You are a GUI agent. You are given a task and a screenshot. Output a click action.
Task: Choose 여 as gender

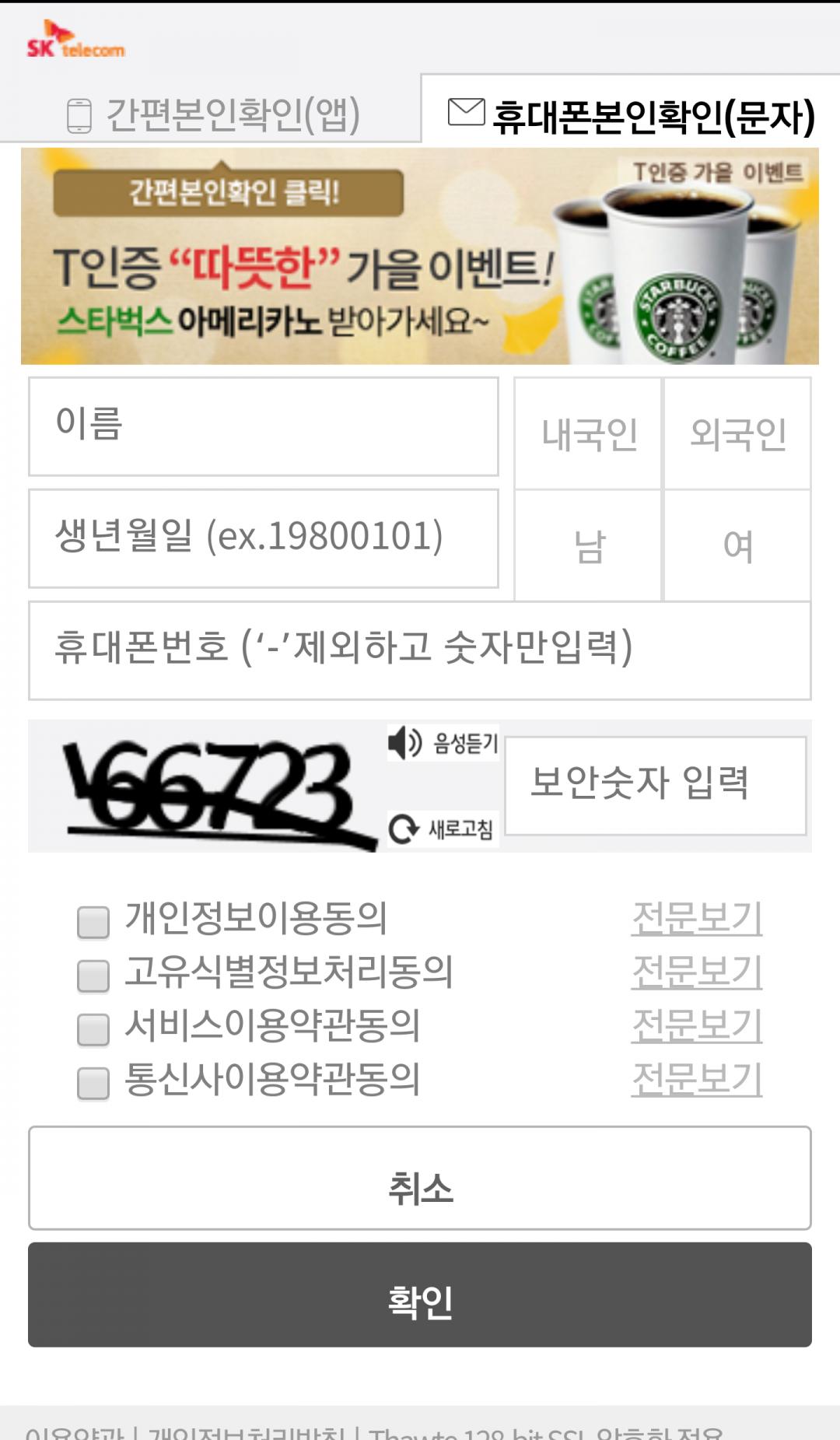pos(737,546)
